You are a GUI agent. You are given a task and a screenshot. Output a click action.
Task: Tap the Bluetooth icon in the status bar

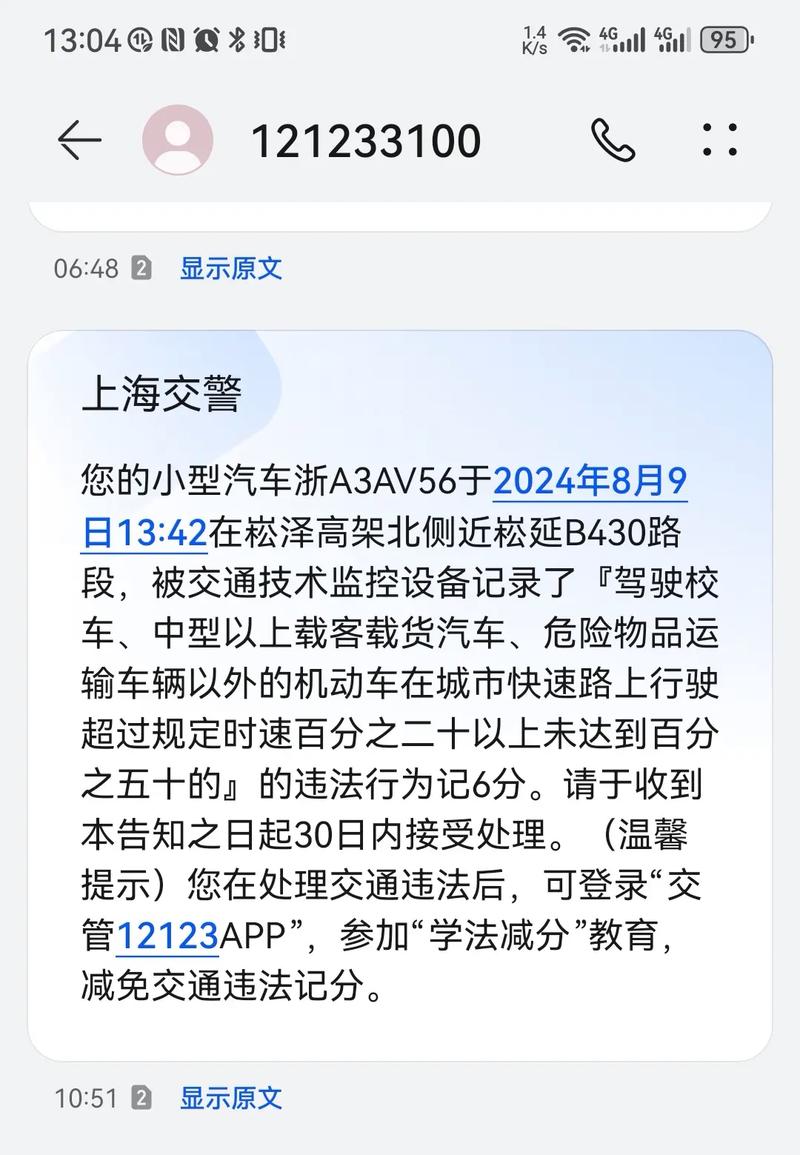click(x=236, y=38)
